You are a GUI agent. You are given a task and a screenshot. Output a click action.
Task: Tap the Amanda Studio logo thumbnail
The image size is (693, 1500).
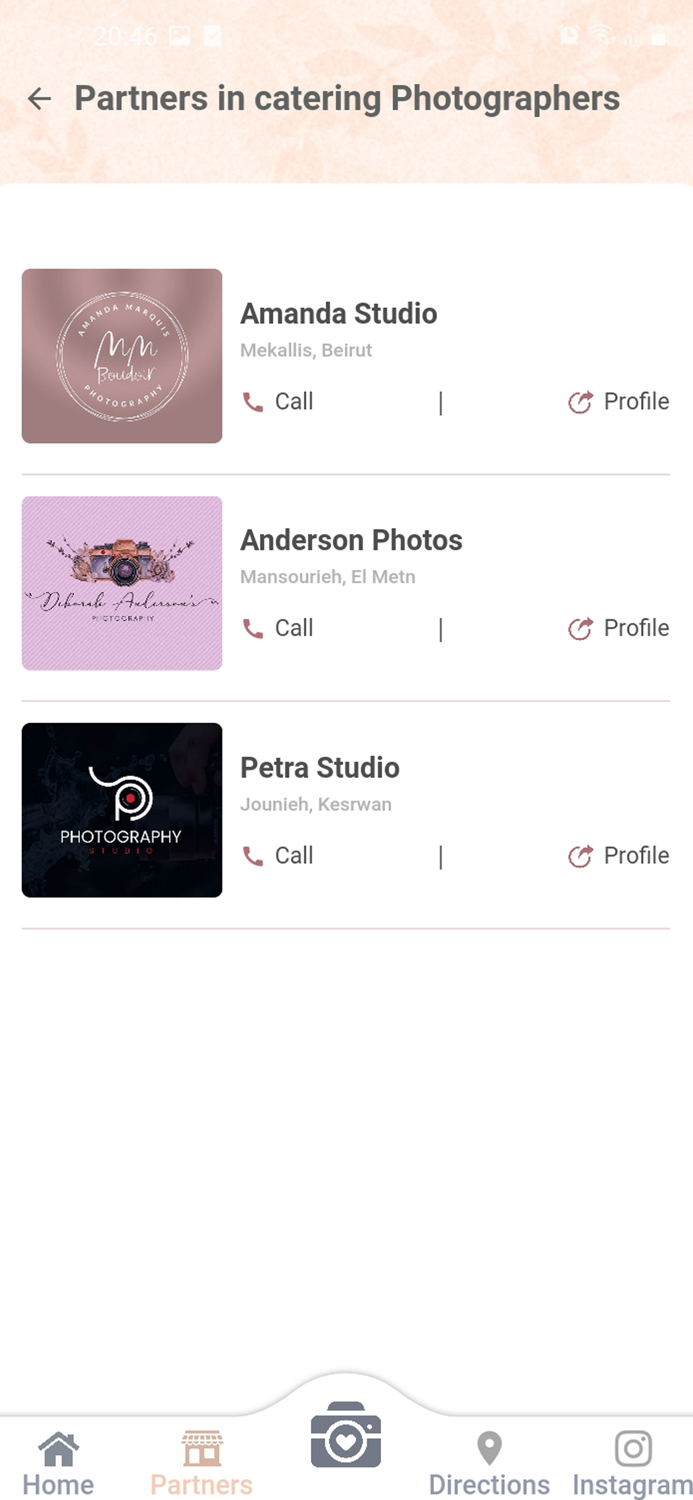(x=122, y=356)
